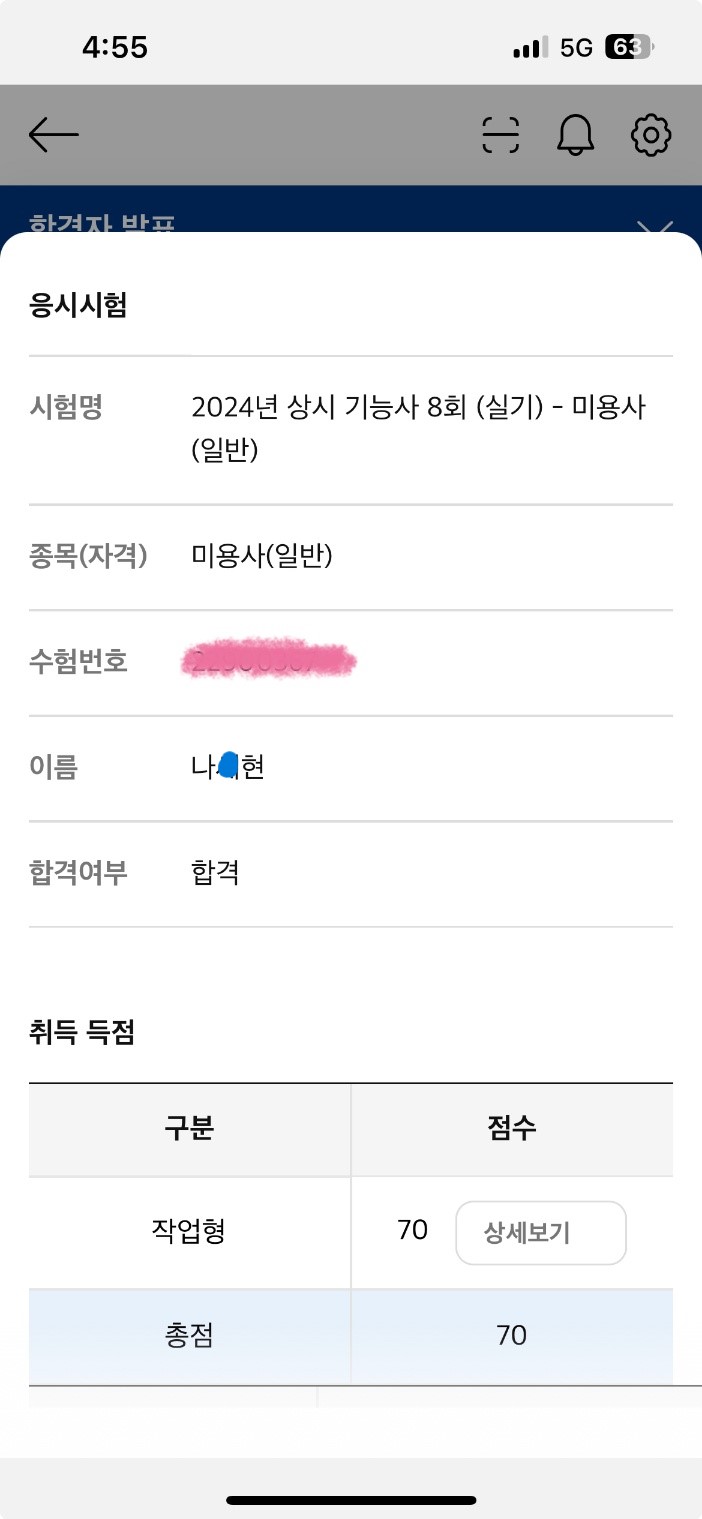The image size is (702, 1519).
Task: Tap 상세보기 for the 작업형 score
Action: (541, 1233)
